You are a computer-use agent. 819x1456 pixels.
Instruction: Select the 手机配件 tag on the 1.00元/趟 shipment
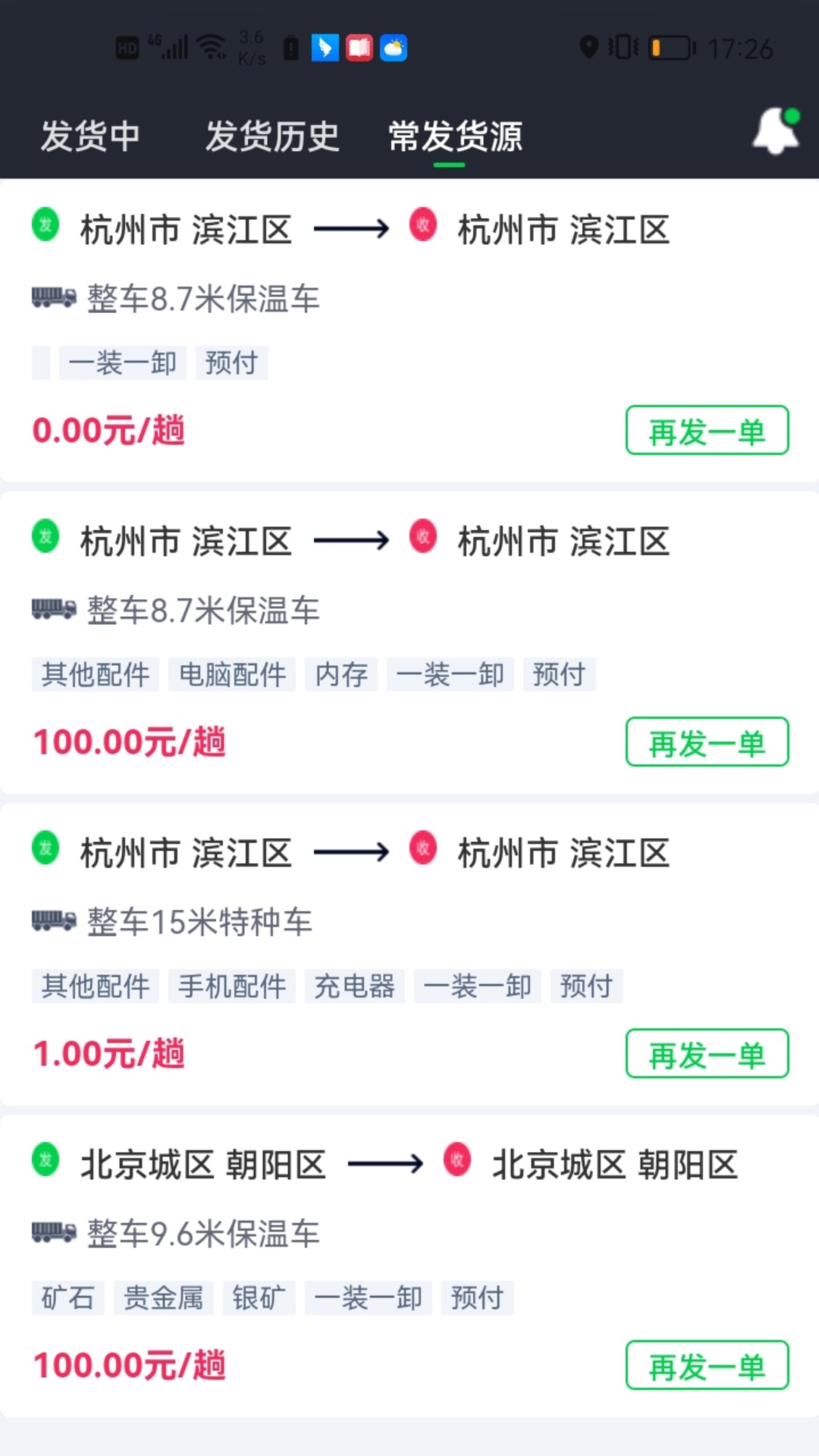pos(231,987)
